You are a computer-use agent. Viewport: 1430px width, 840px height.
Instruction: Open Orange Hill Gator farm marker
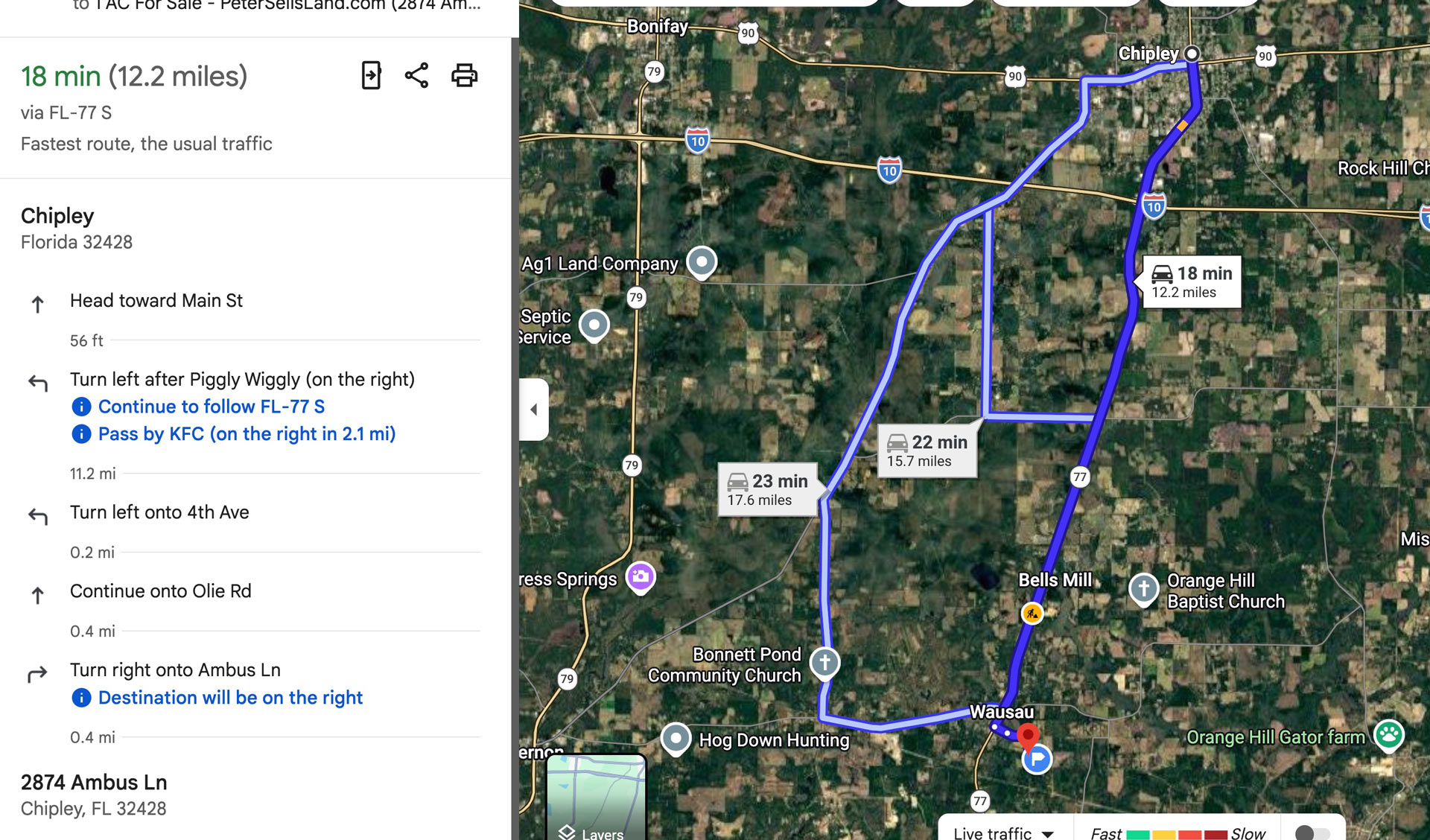(x=1388, y=735)
